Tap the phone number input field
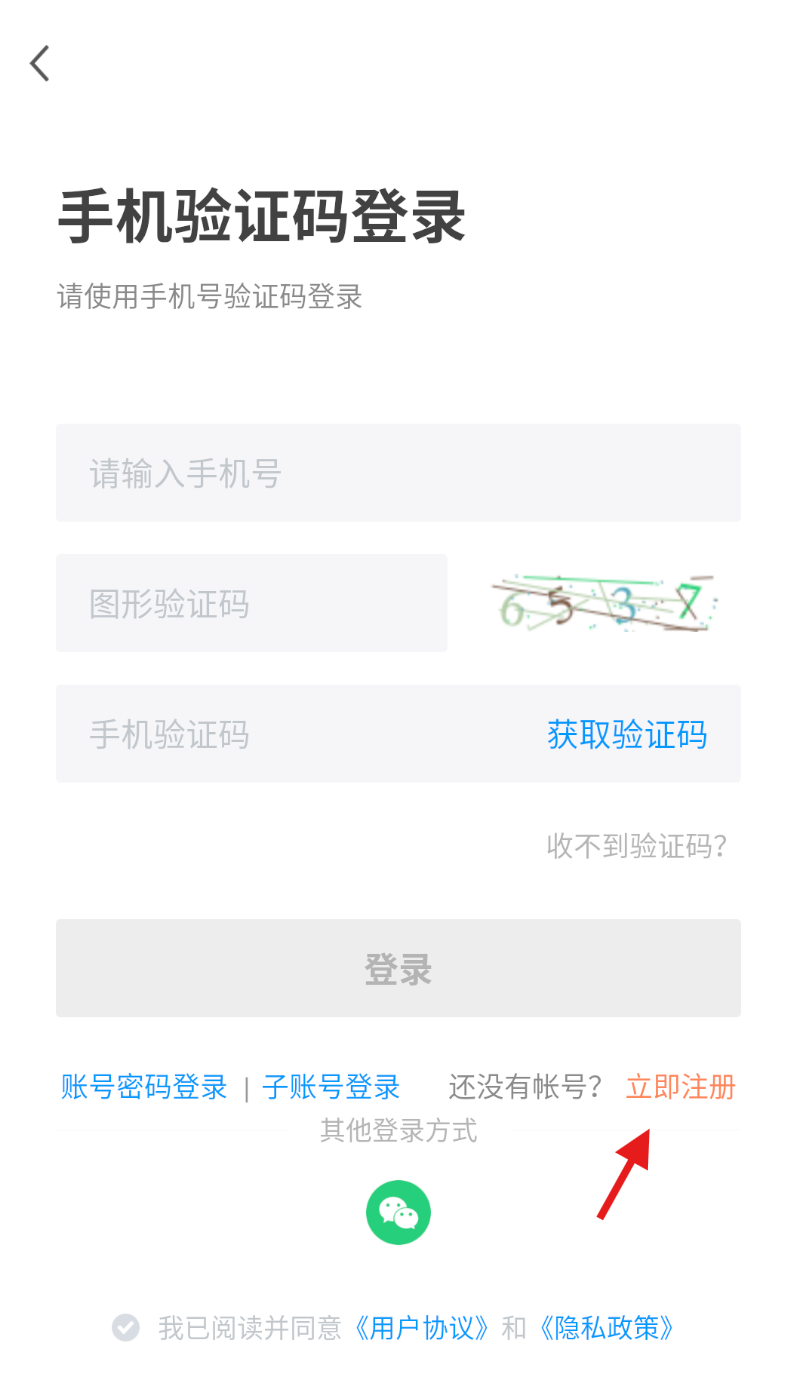Image resolution: width=796 pixels, height=1375 pixels. click(398, 473)
